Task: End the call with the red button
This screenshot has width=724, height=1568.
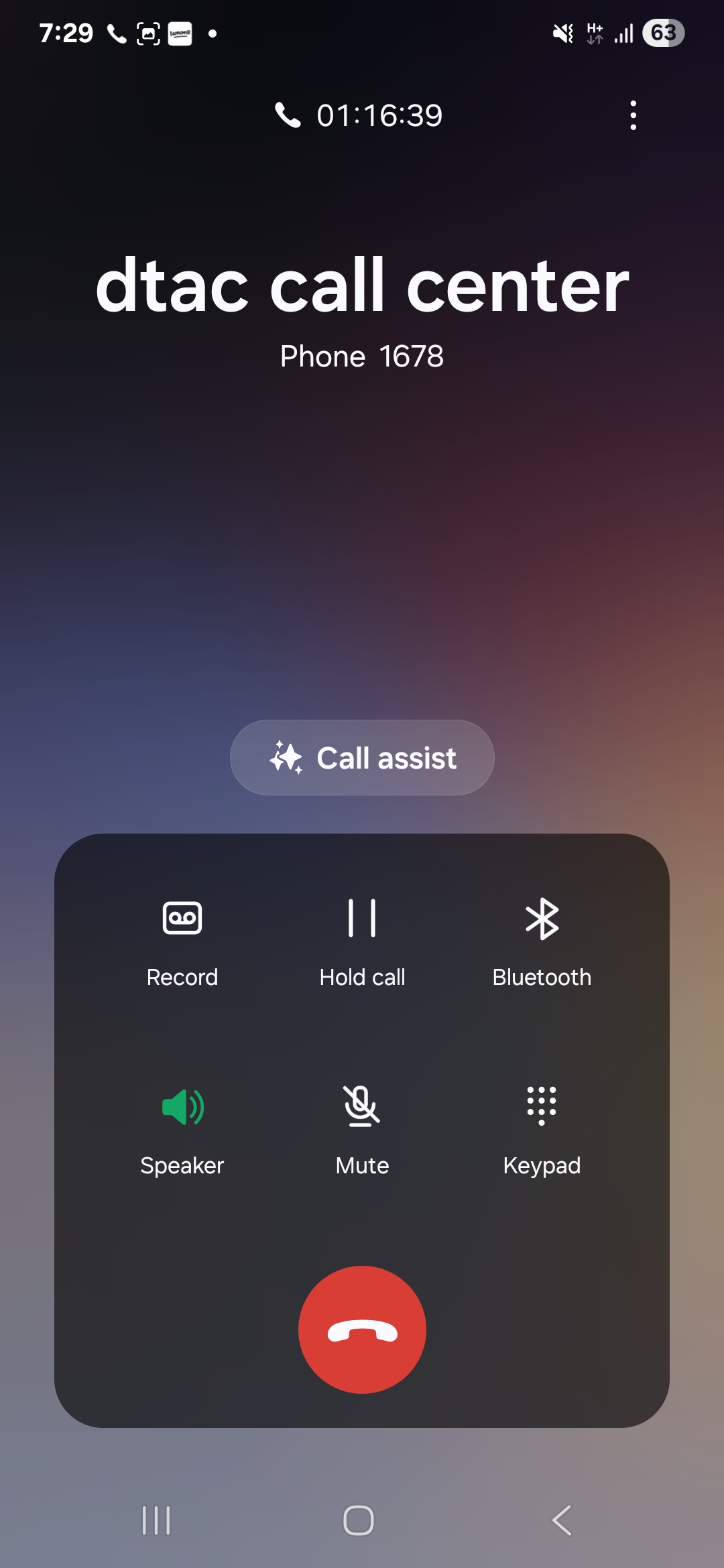Action: 362,1329
